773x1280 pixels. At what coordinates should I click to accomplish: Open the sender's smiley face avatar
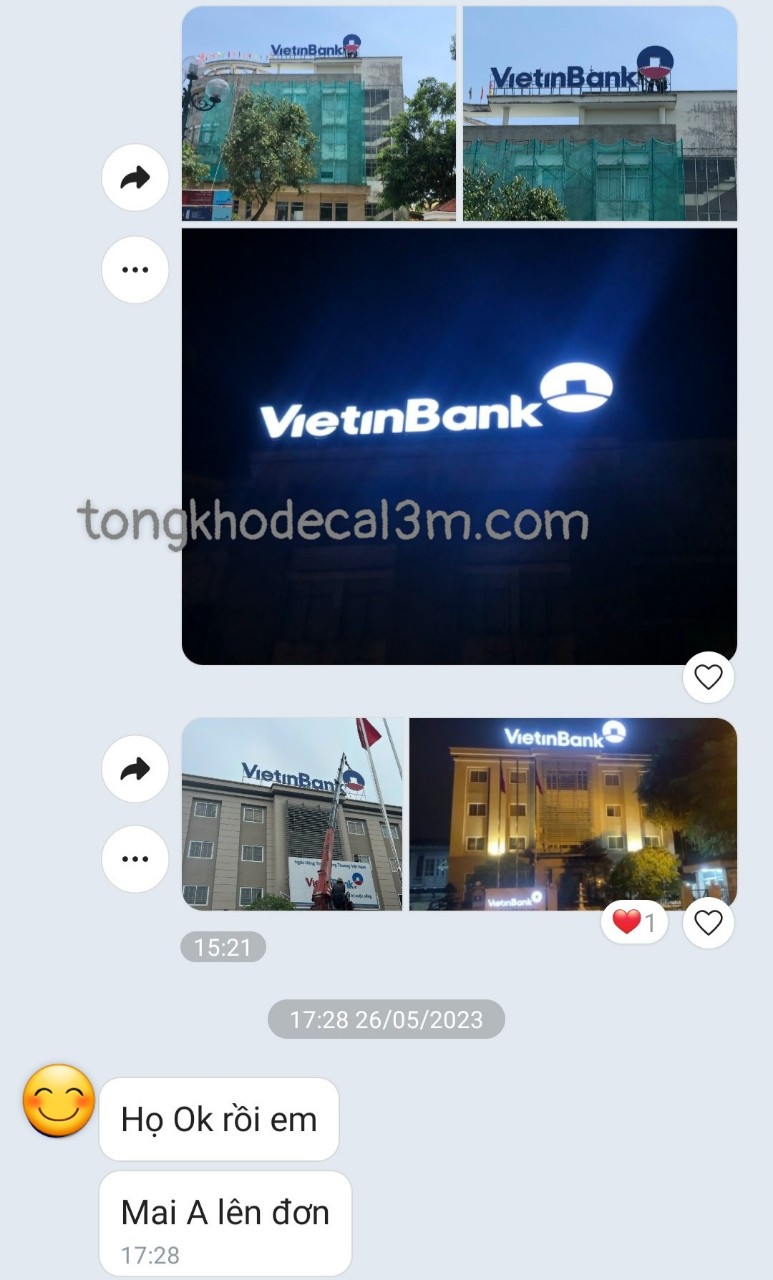click(x=58, y=1101)
